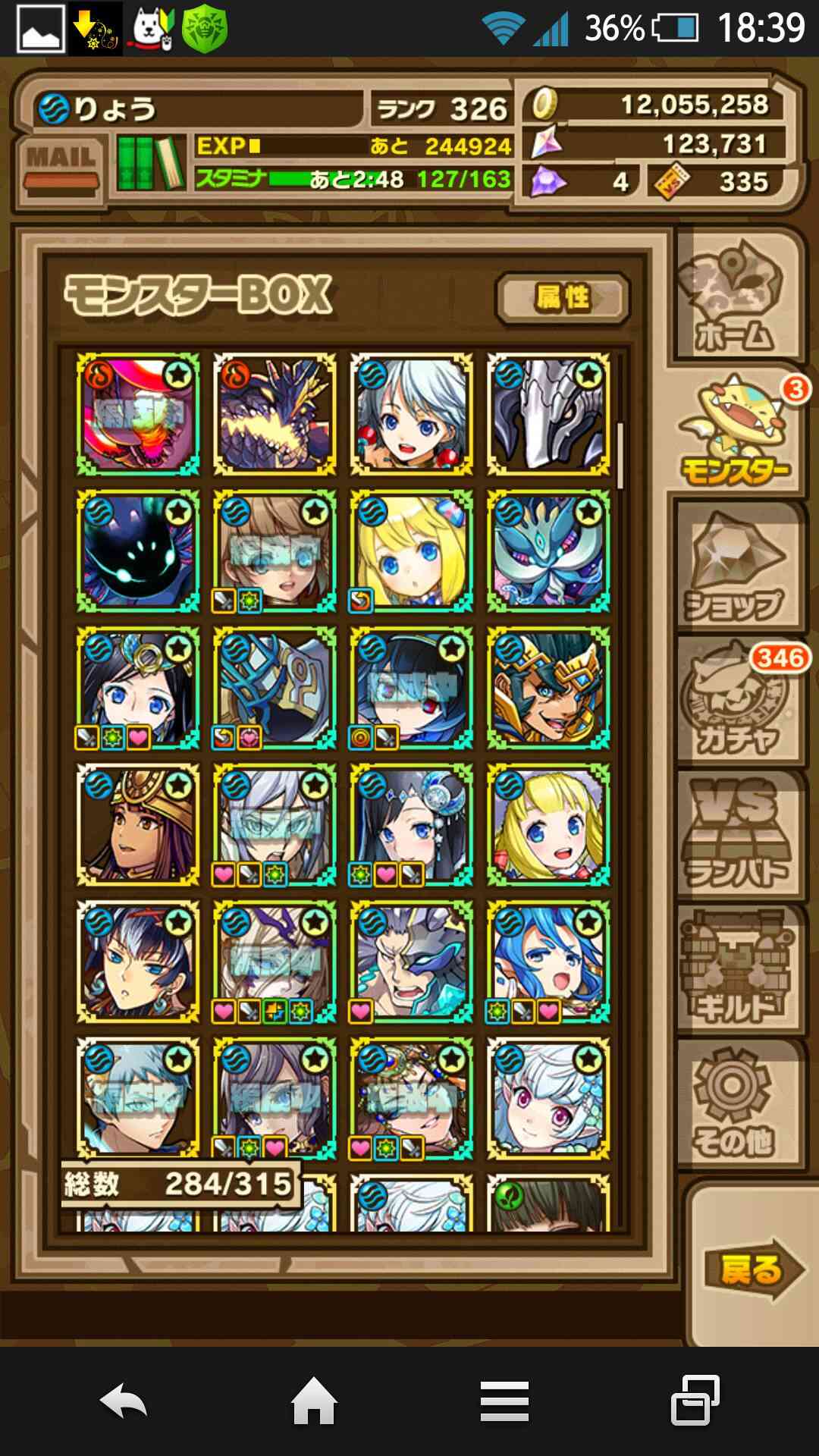The image size is (819, 1456).
Task: Go to the ホーム tab
Action: point(734,299)
